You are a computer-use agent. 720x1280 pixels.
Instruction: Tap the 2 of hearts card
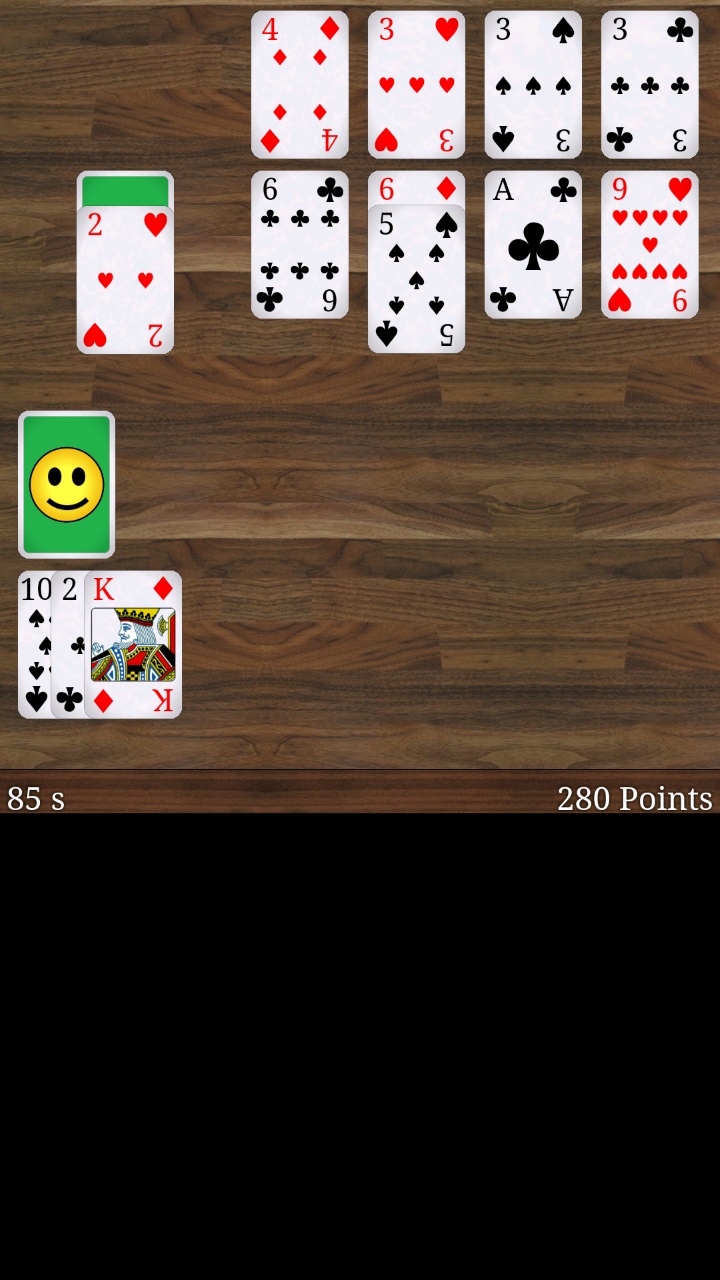click(x=125, y=280)
